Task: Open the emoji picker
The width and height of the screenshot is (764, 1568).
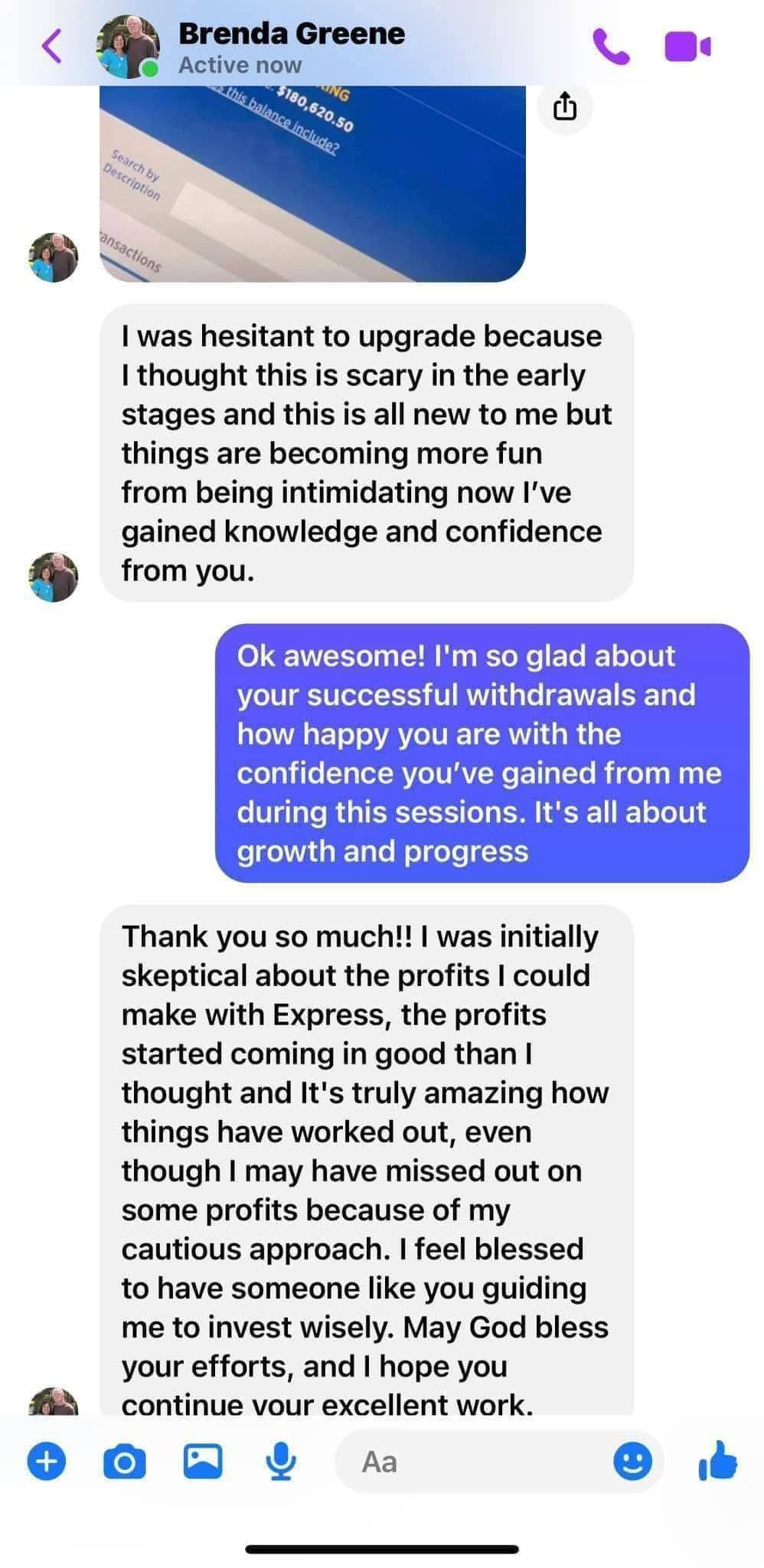Action: [x=632, y=1462]
